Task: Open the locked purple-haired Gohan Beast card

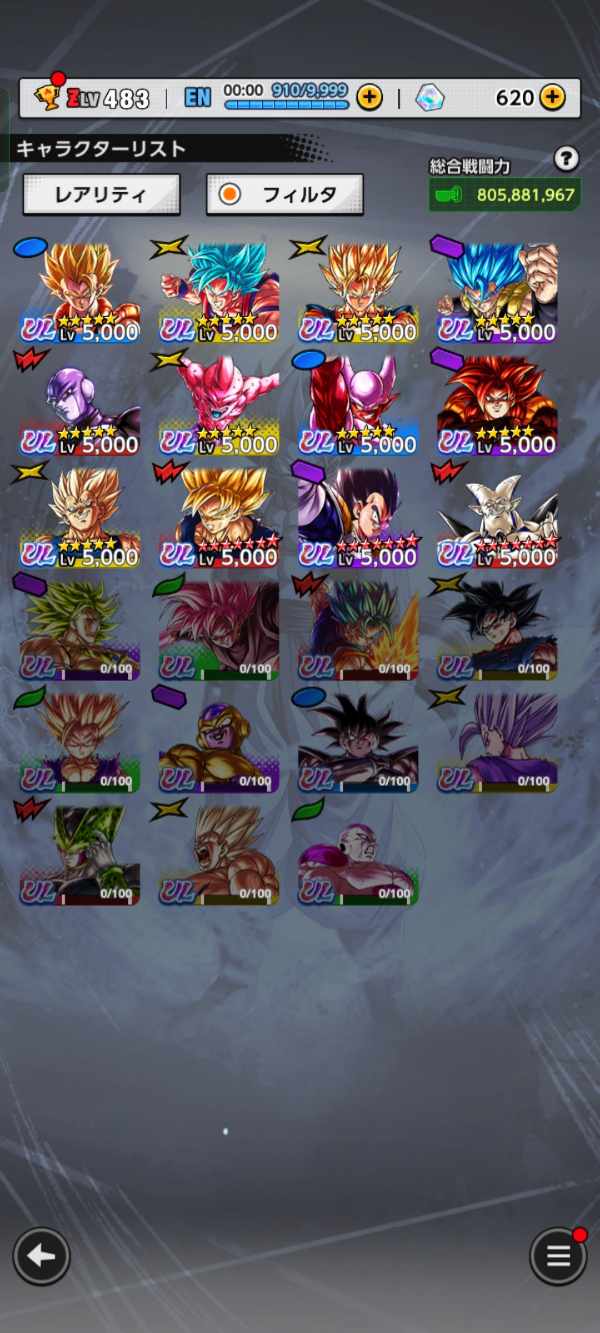Action: pyautogui.click(x=497, y=740)
